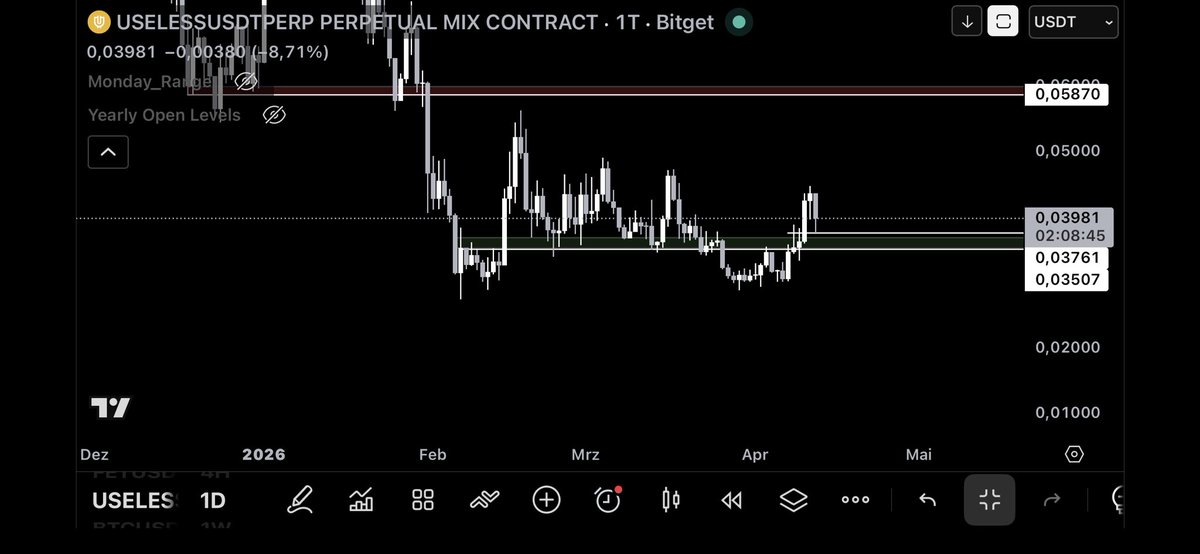Show the hidden Yearly Open Levels indicator
The width and height of the screenshot is (1200, 554).
pos(274,115)
